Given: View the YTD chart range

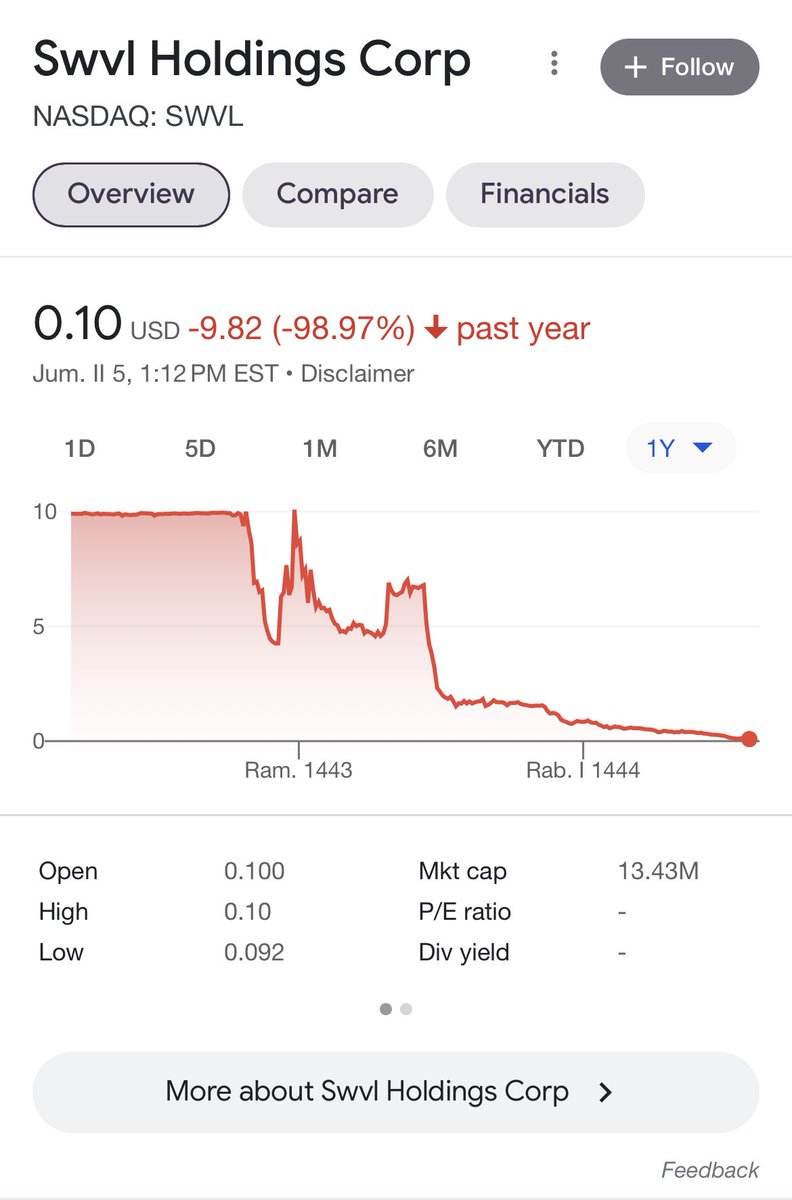Looking at the screenshot, I should click(x=560, y=448).
